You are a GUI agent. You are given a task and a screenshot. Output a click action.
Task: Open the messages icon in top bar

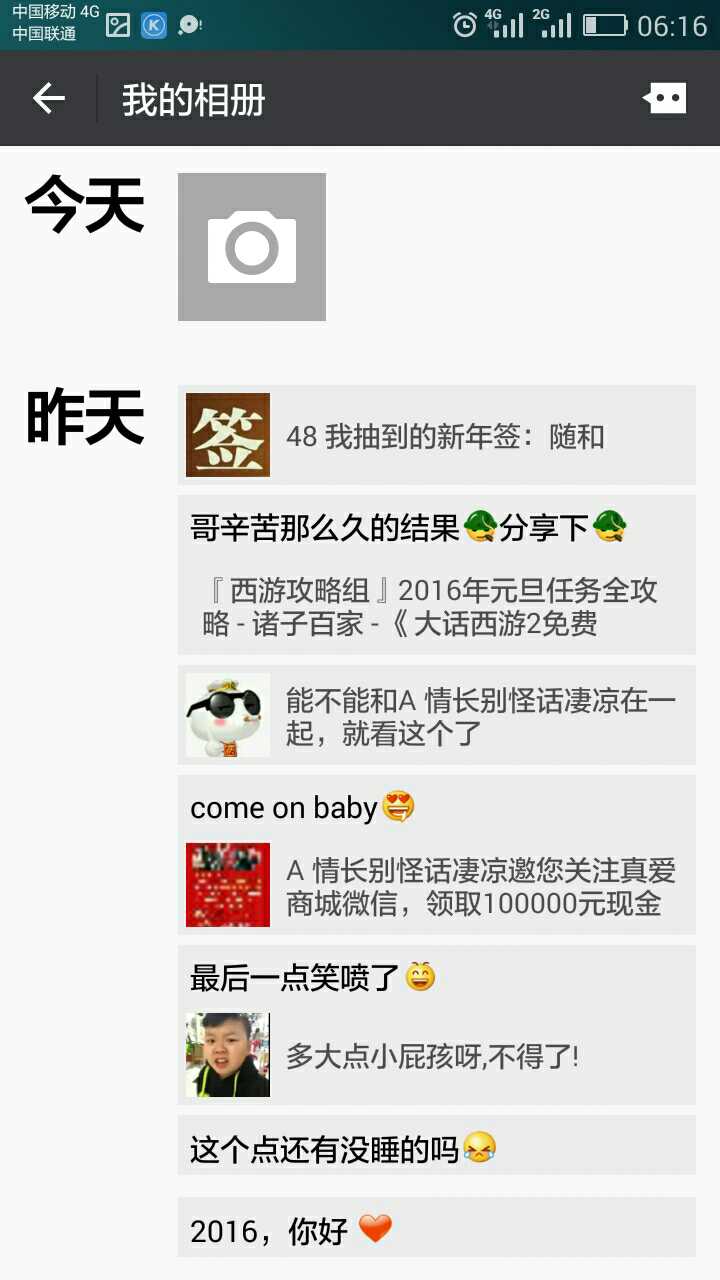(x=665, y=98)
